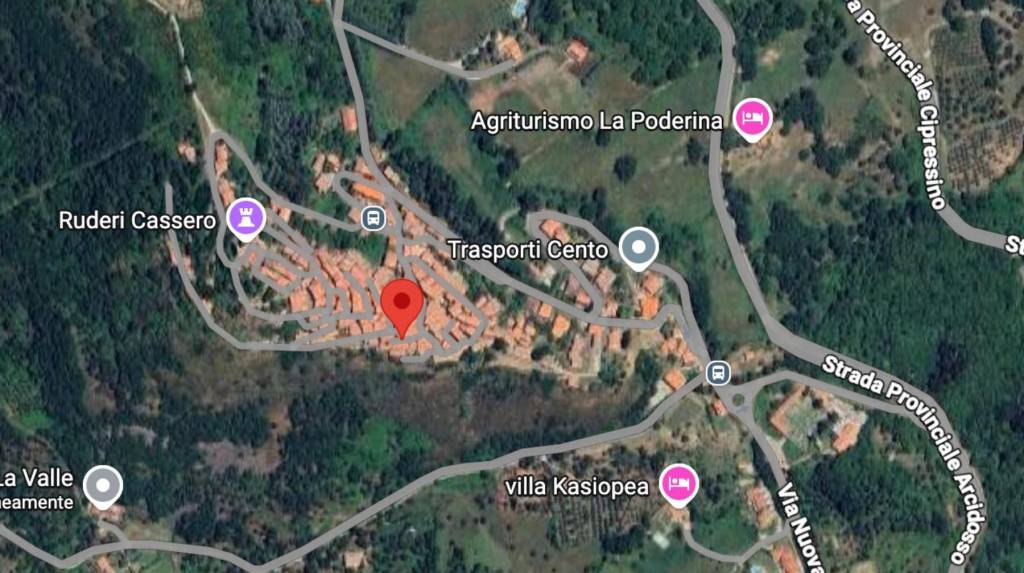Tap the Trasporti Cento place marker
Viewport: 1024px width, 573px height.
(x=638, y=246)
